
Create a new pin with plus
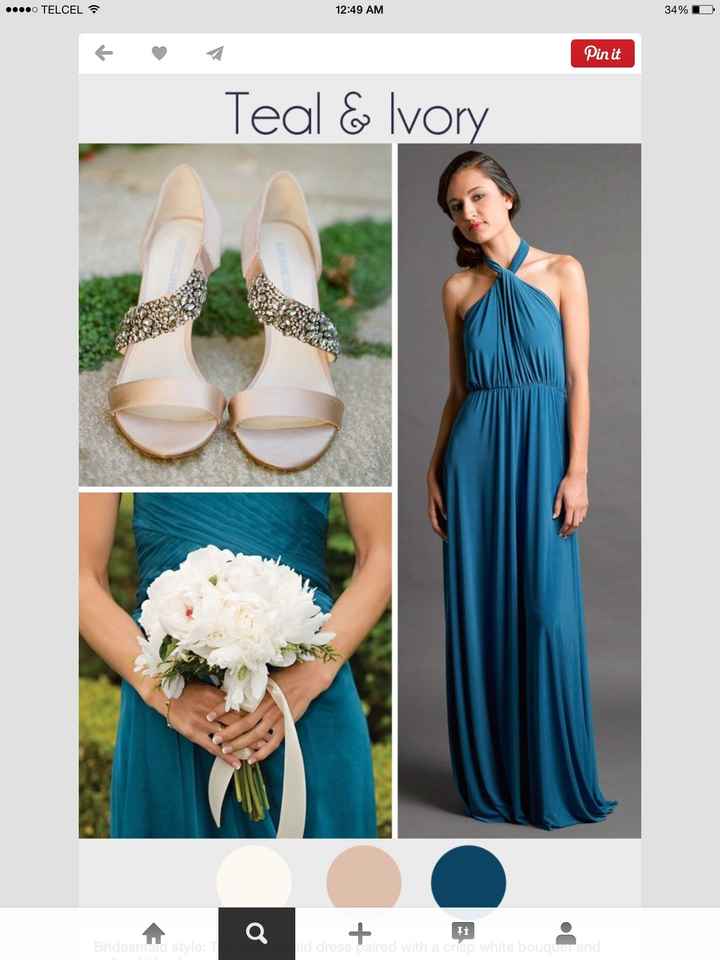[x=360, y=933]
